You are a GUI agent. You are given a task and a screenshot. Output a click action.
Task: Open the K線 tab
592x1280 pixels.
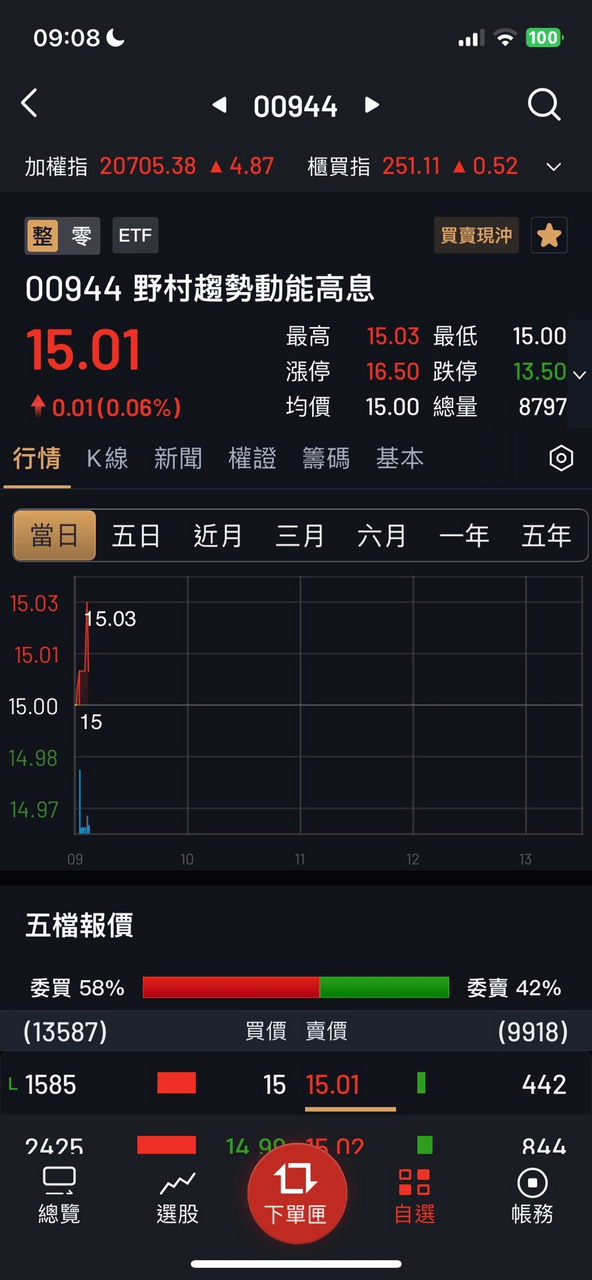click(x=107, y=458)
